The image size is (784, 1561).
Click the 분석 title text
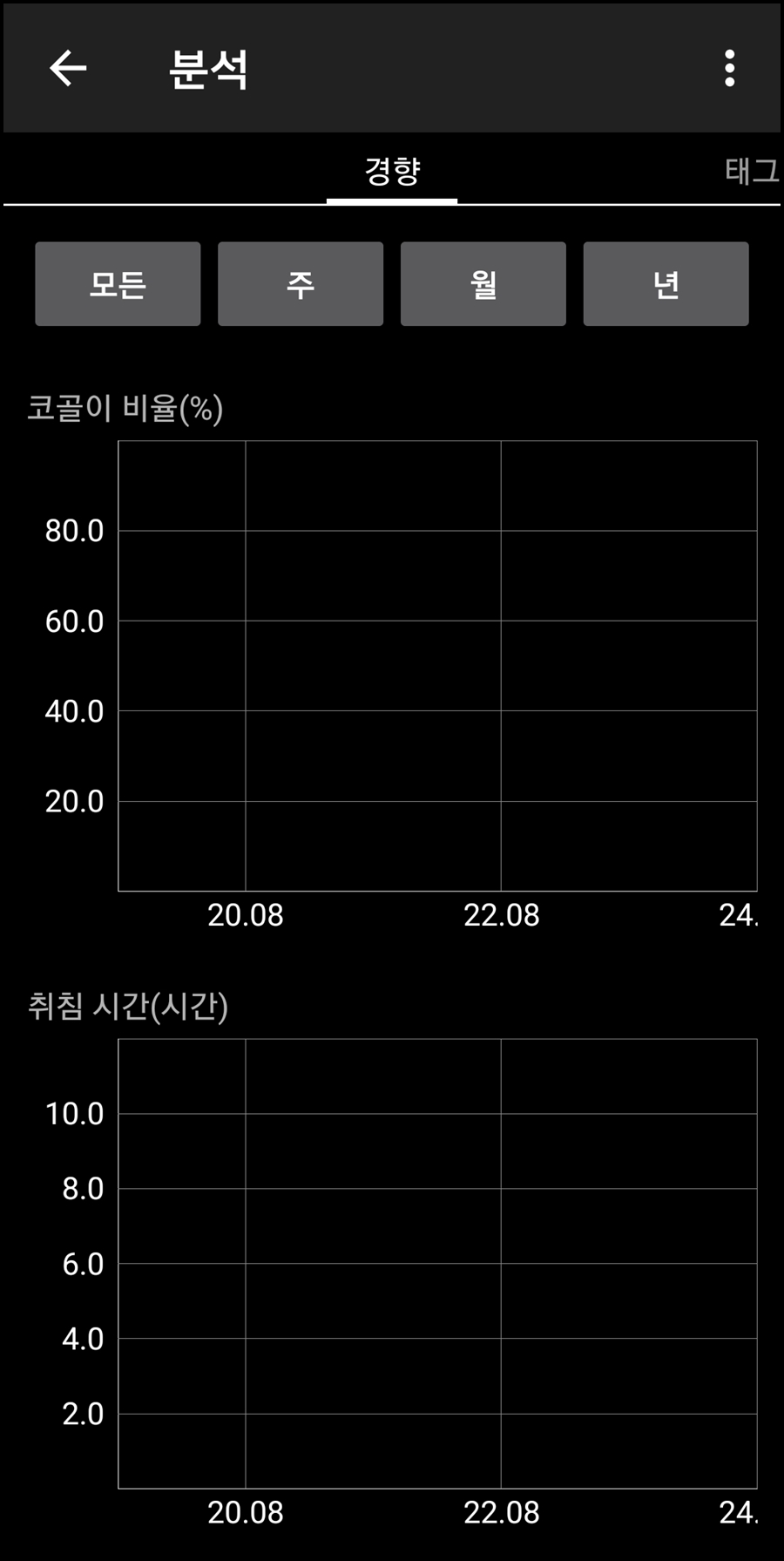coord(207,71)
